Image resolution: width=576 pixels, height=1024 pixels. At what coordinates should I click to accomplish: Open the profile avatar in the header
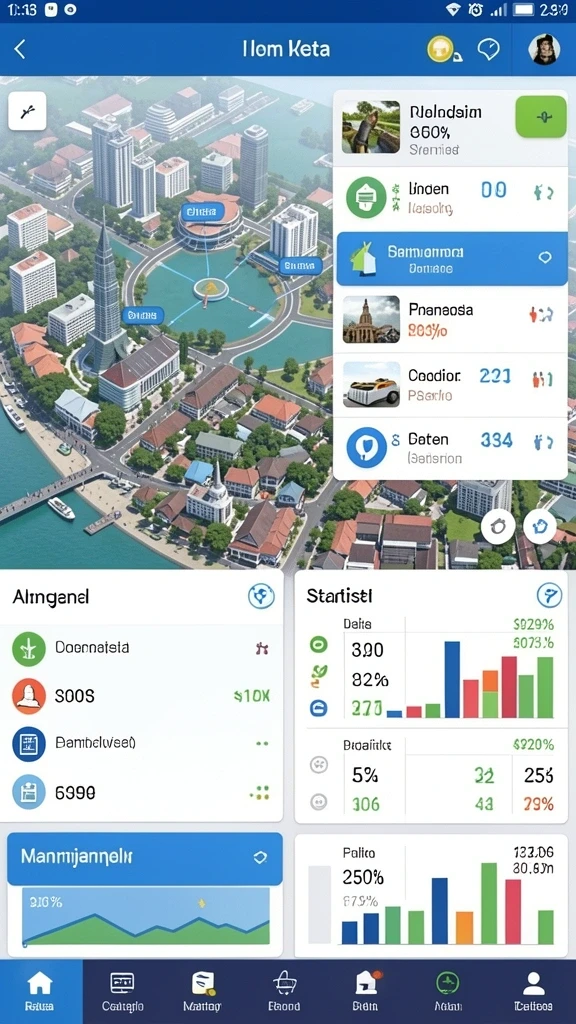coord(544,49)
